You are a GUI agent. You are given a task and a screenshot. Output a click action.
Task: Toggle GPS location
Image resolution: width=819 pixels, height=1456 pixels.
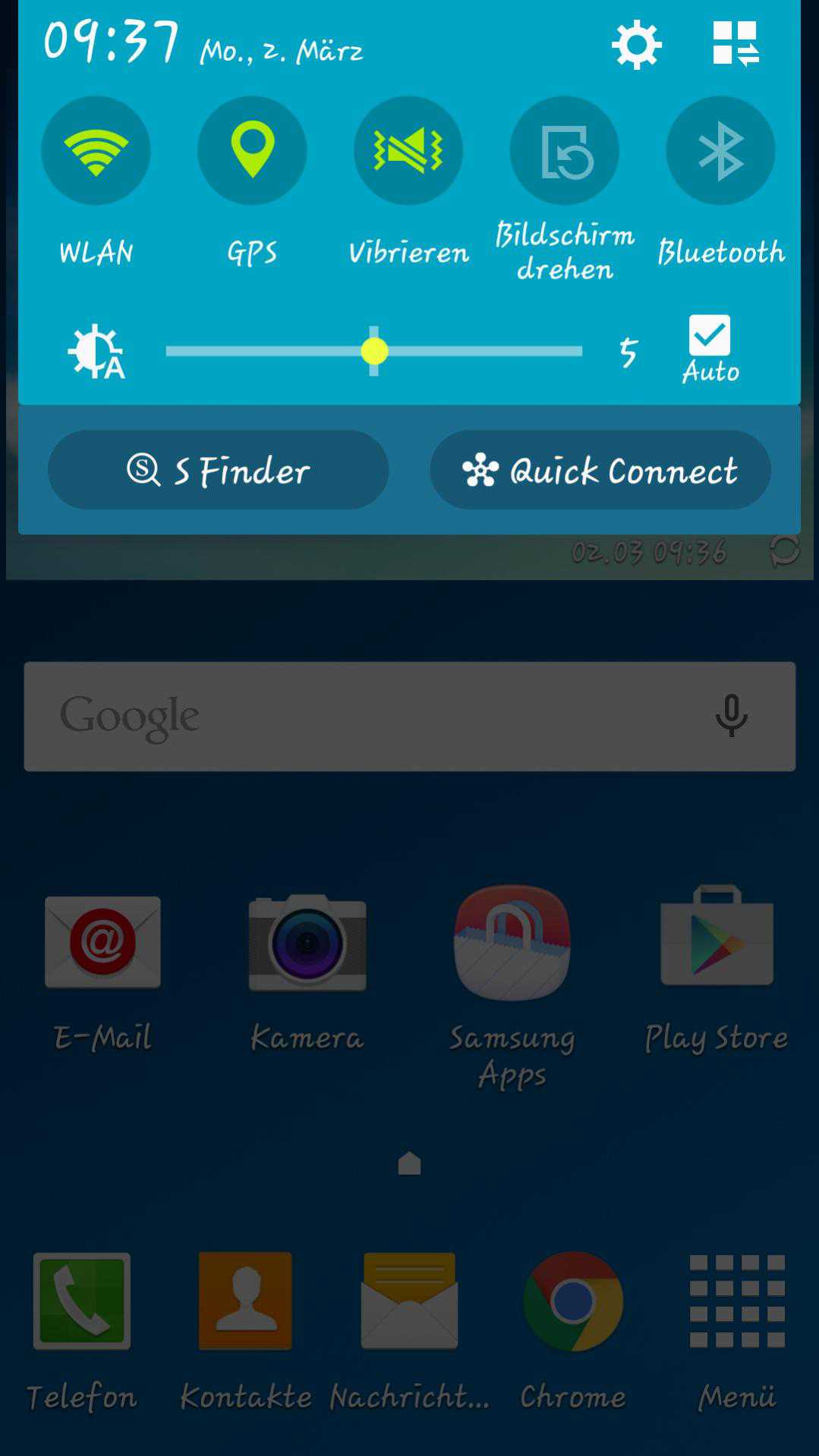[x=252, y=150]
